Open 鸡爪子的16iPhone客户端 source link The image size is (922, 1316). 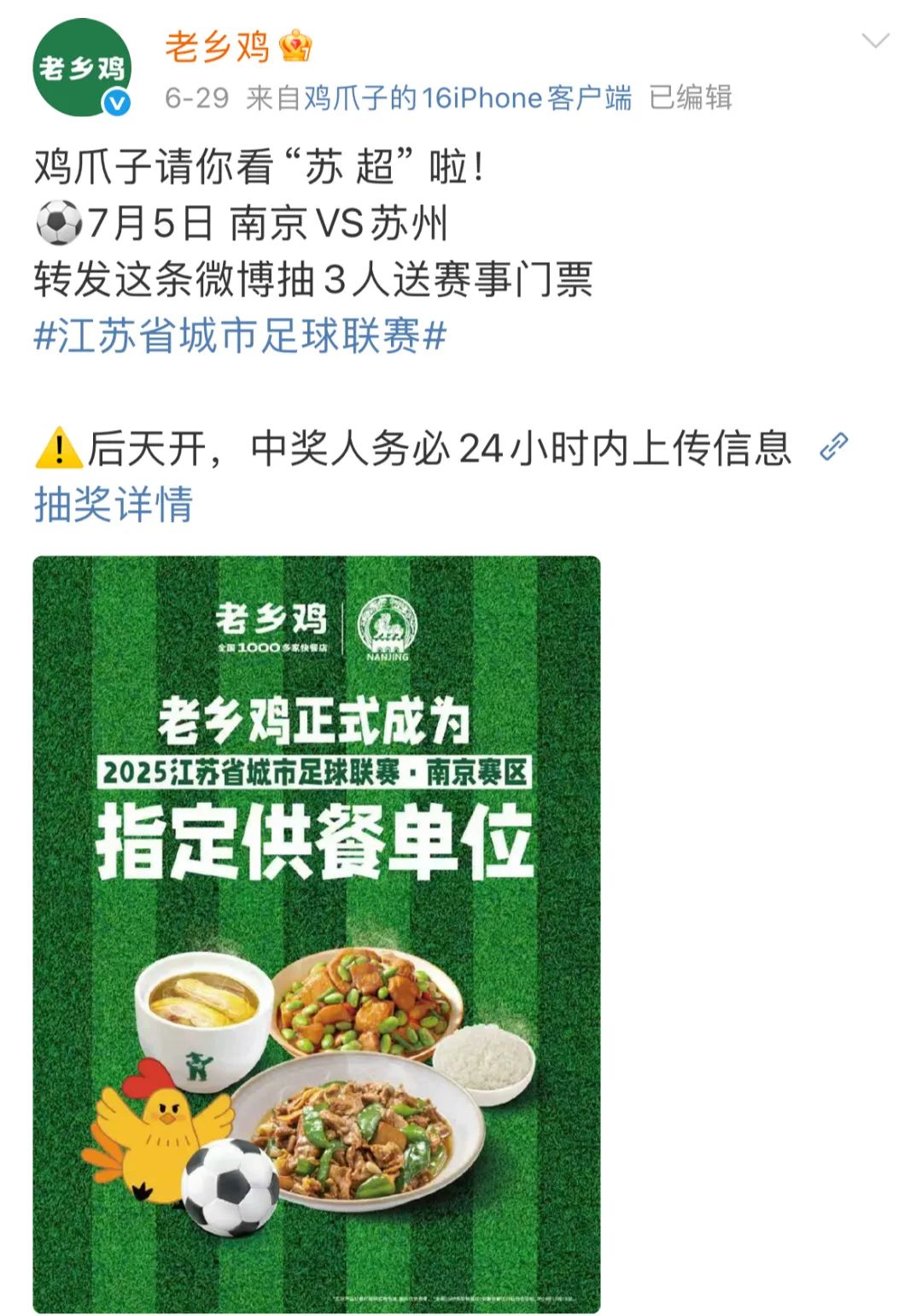468,98
